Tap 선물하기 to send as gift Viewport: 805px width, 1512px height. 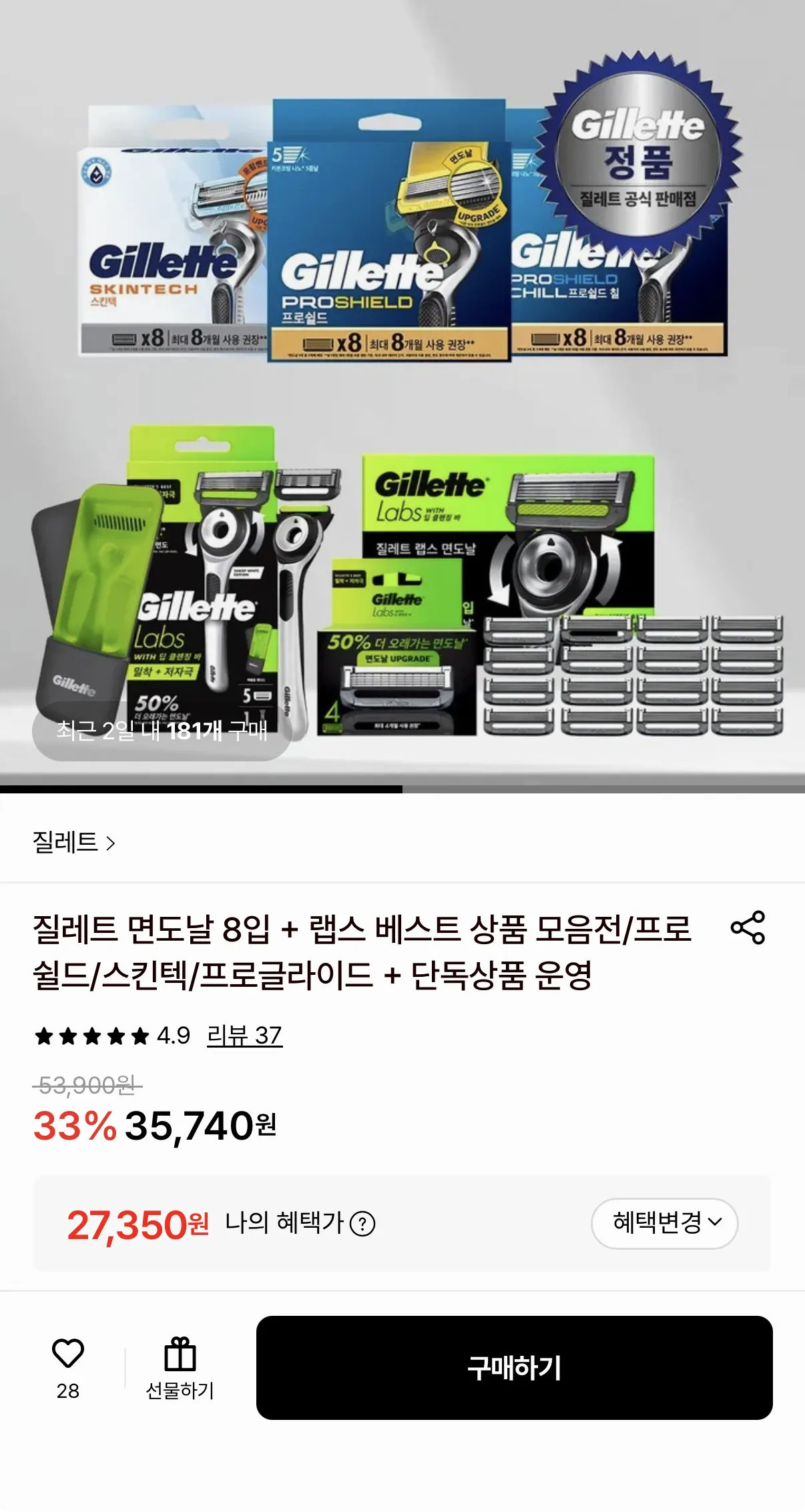pyautogui.click(x=180, y=1369)
